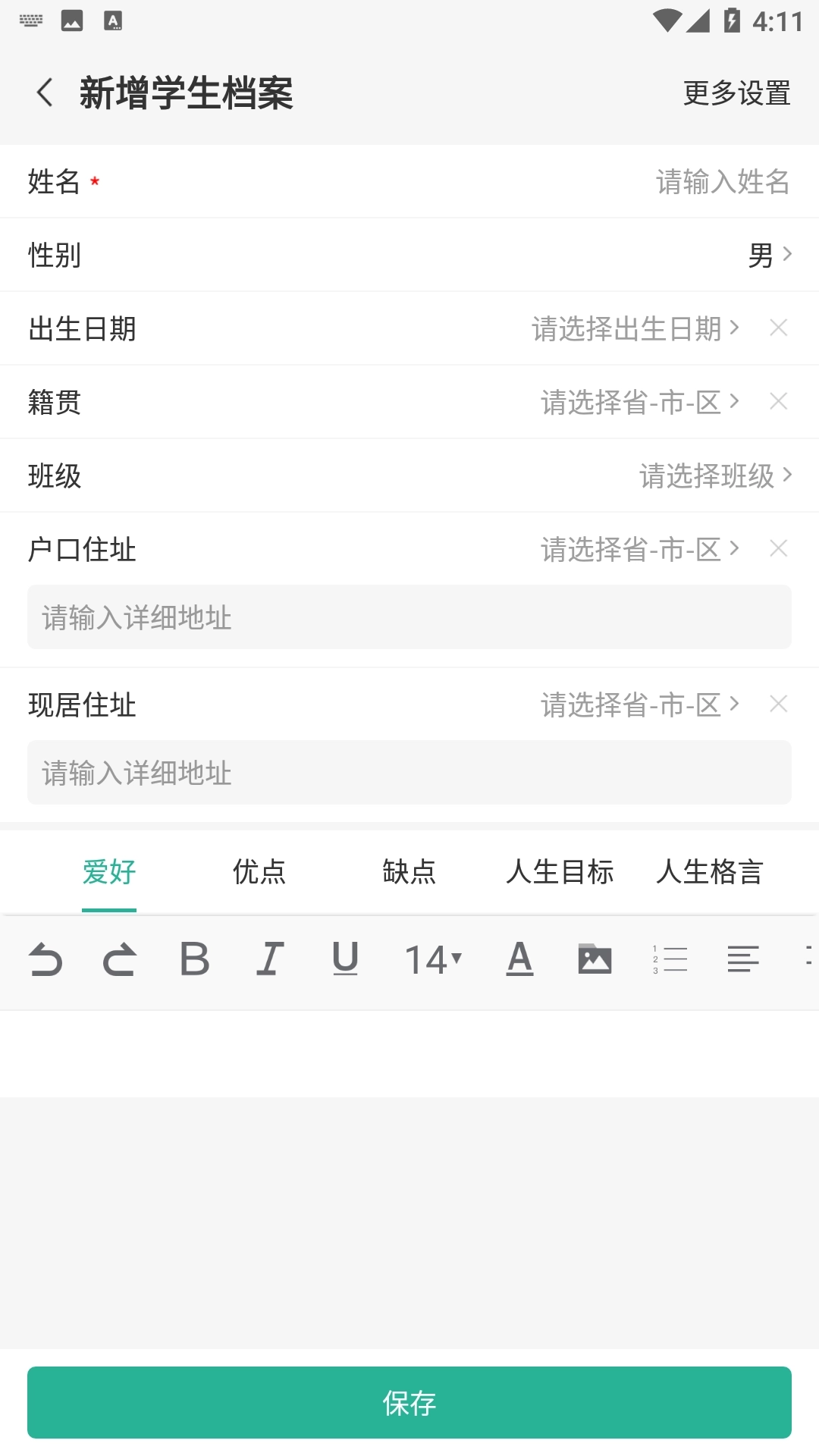The image size is (819, 1456).
Task: Open the font color picker (underlined A)
Action: pos(519,959)
